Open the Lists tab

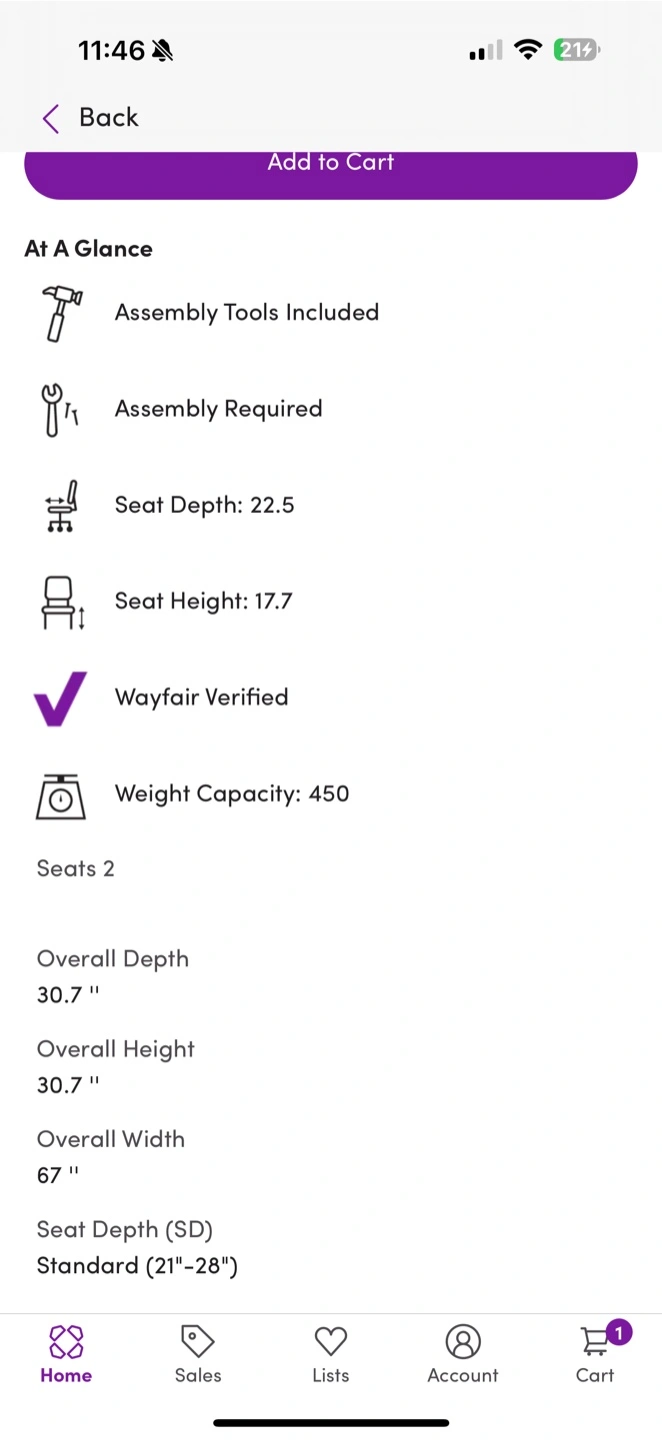coord(331,1355)
